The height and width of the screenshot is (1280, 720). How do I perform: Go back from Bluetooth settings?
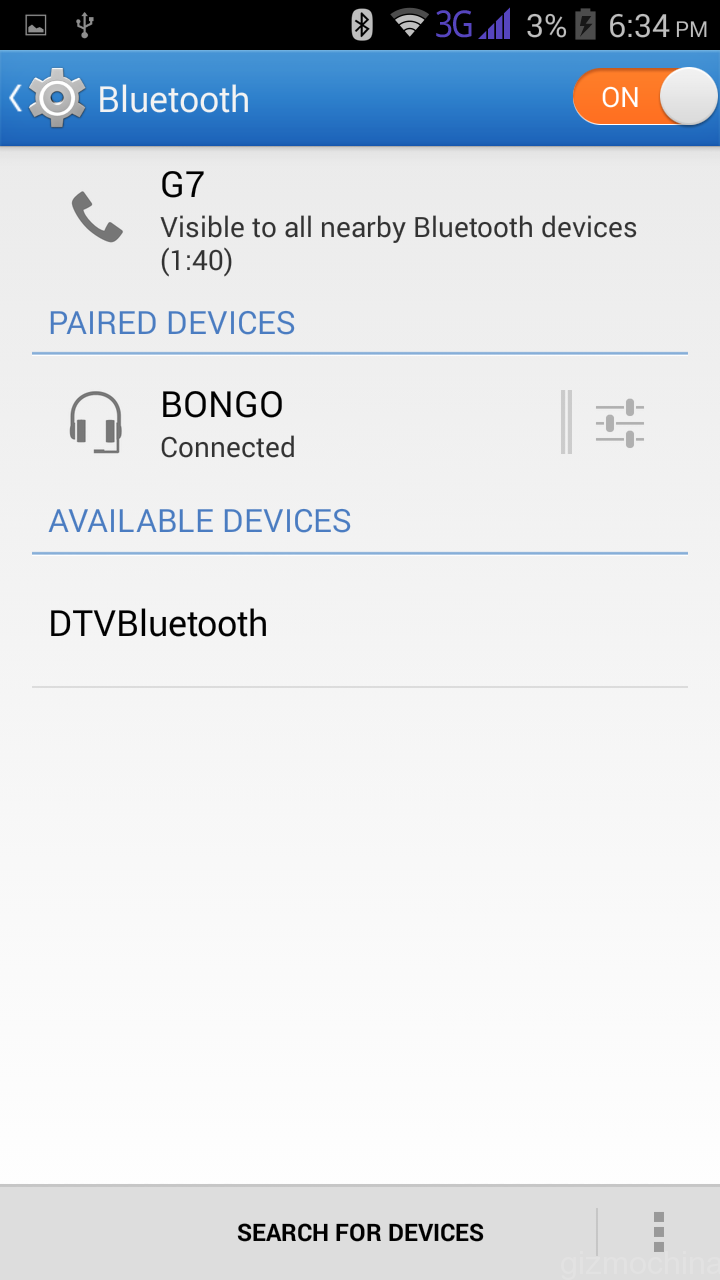(45, 98)
